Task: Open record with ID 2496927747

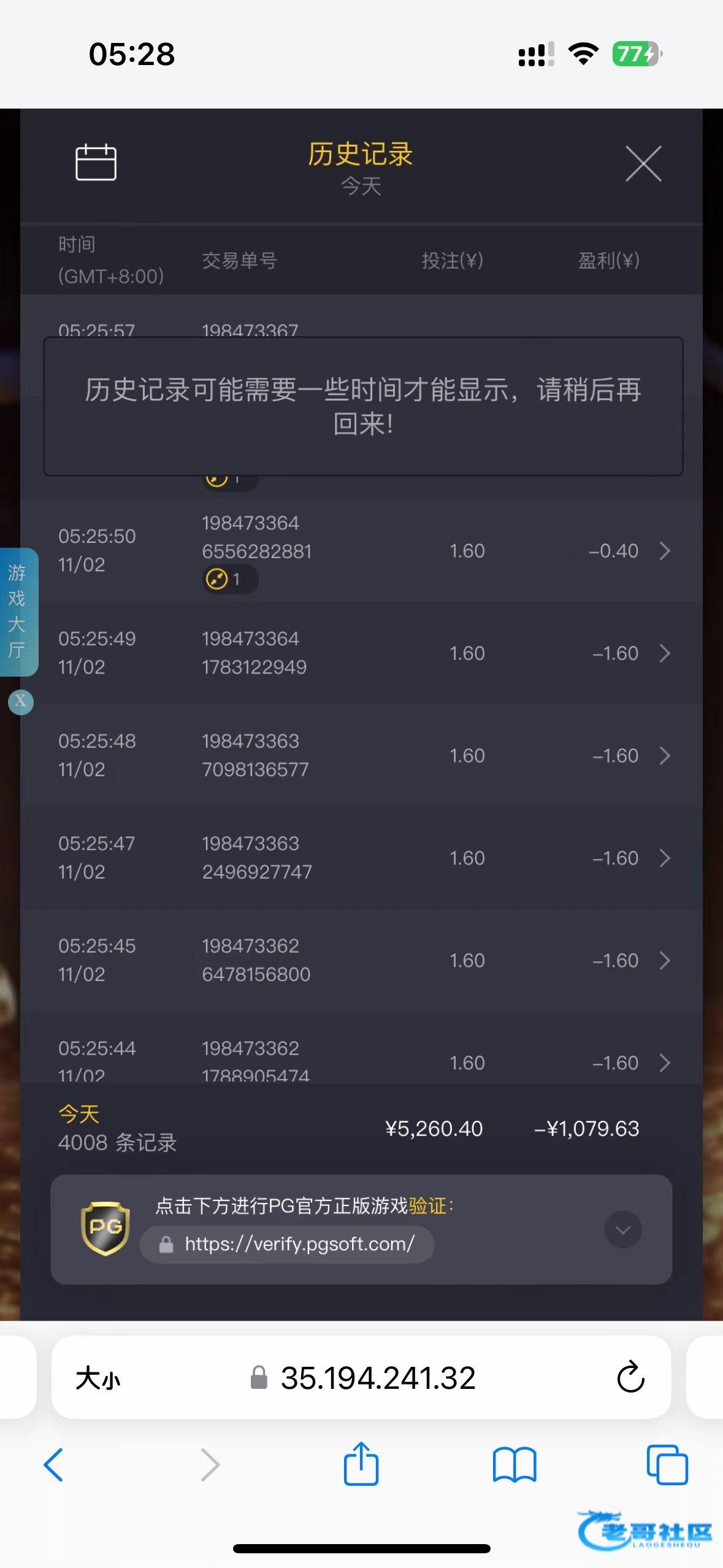Action: [665, 858]
